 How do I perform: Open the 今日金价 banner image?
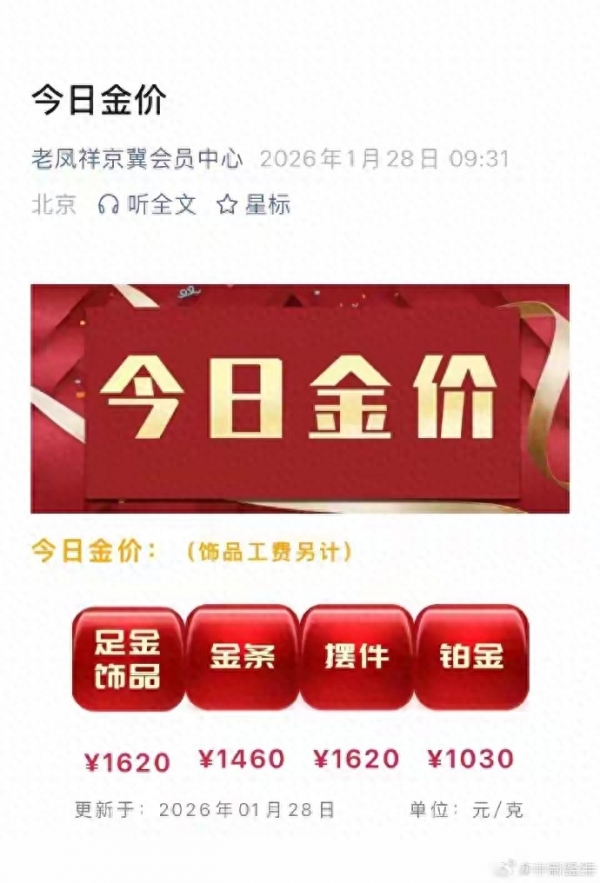(300, 398)
